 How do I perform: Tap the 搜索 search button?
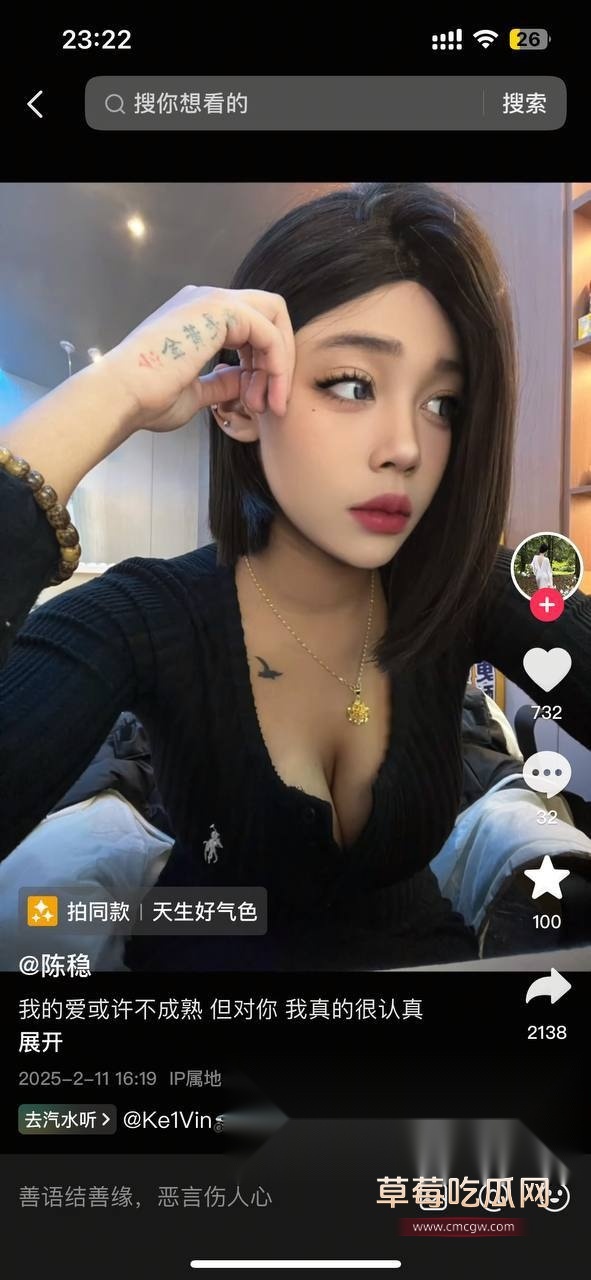click(x=524, y=103)
